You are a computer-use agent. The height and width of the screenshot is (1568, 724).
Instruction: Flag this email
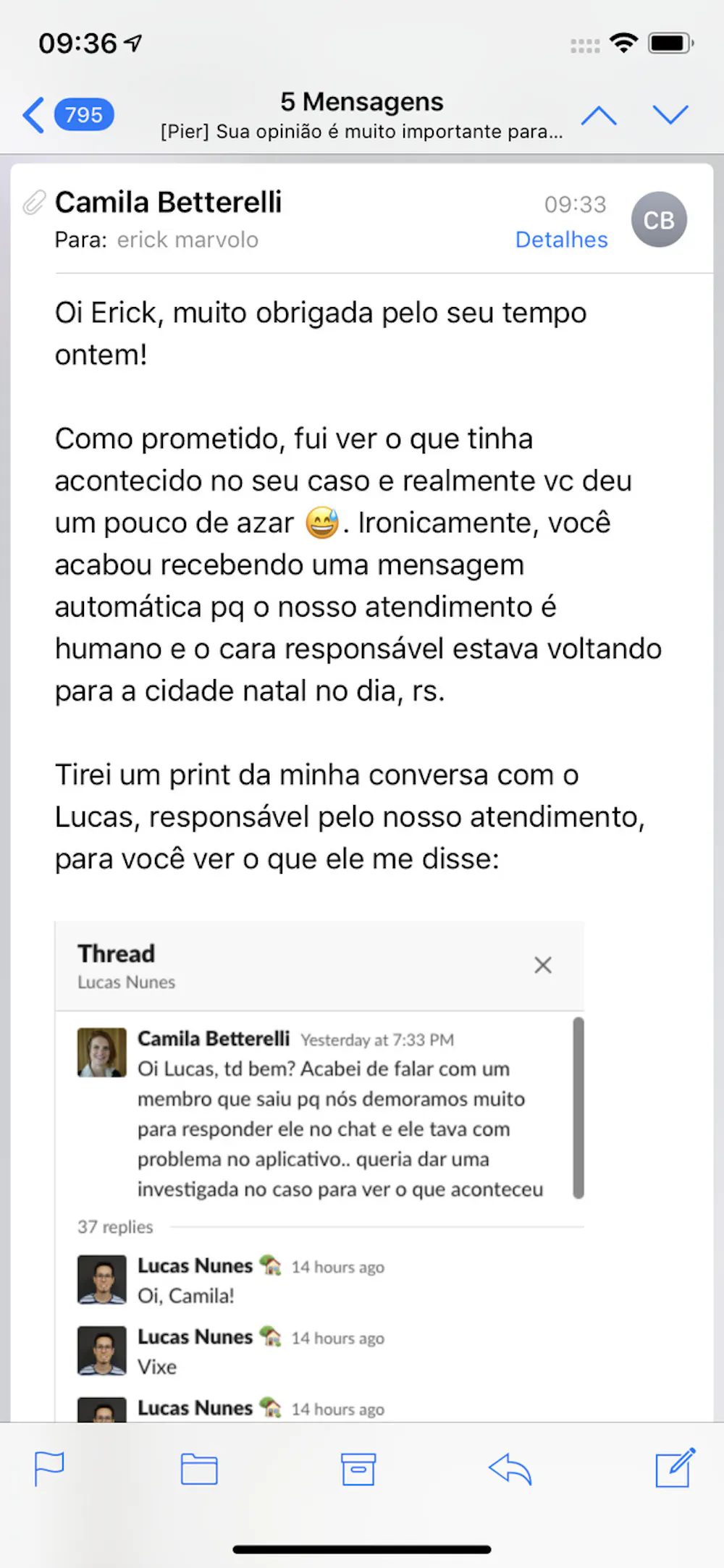point(49,1470)
